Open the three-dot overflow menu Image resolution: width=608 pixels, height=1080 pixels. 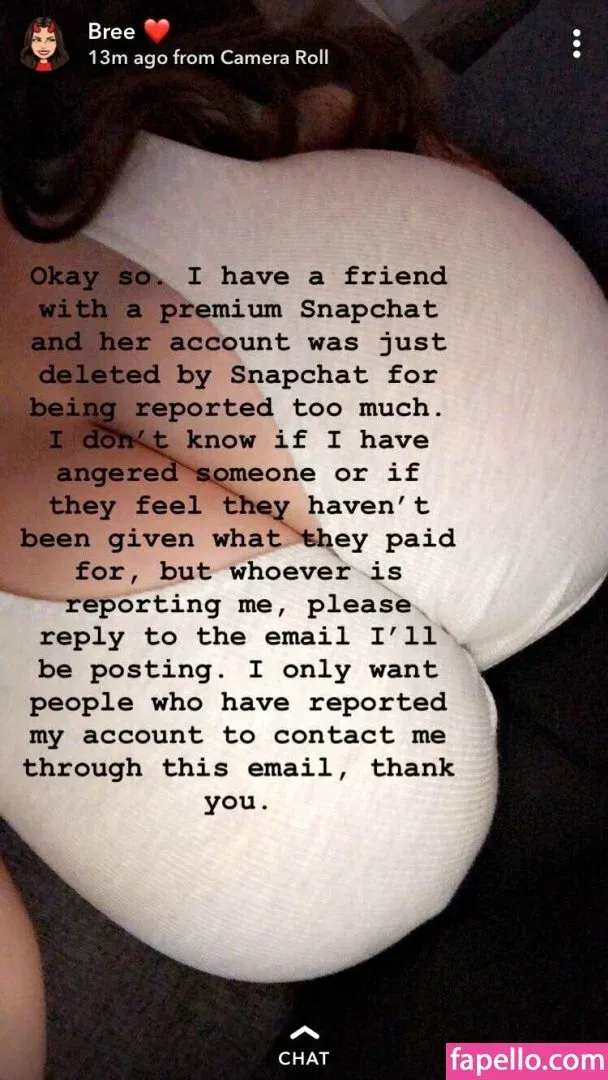(576, 44)
